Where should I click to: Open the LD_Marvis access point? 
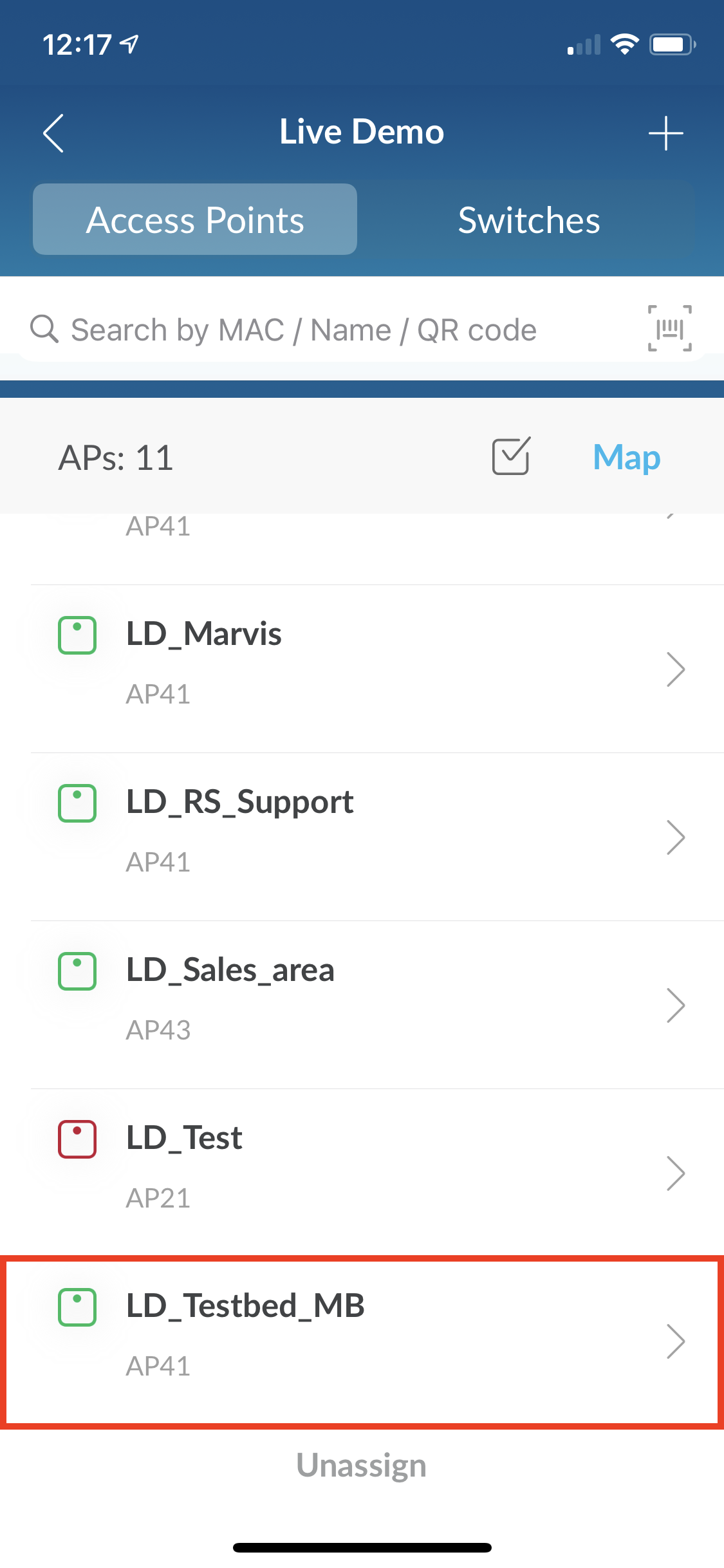tap(360, 668)
